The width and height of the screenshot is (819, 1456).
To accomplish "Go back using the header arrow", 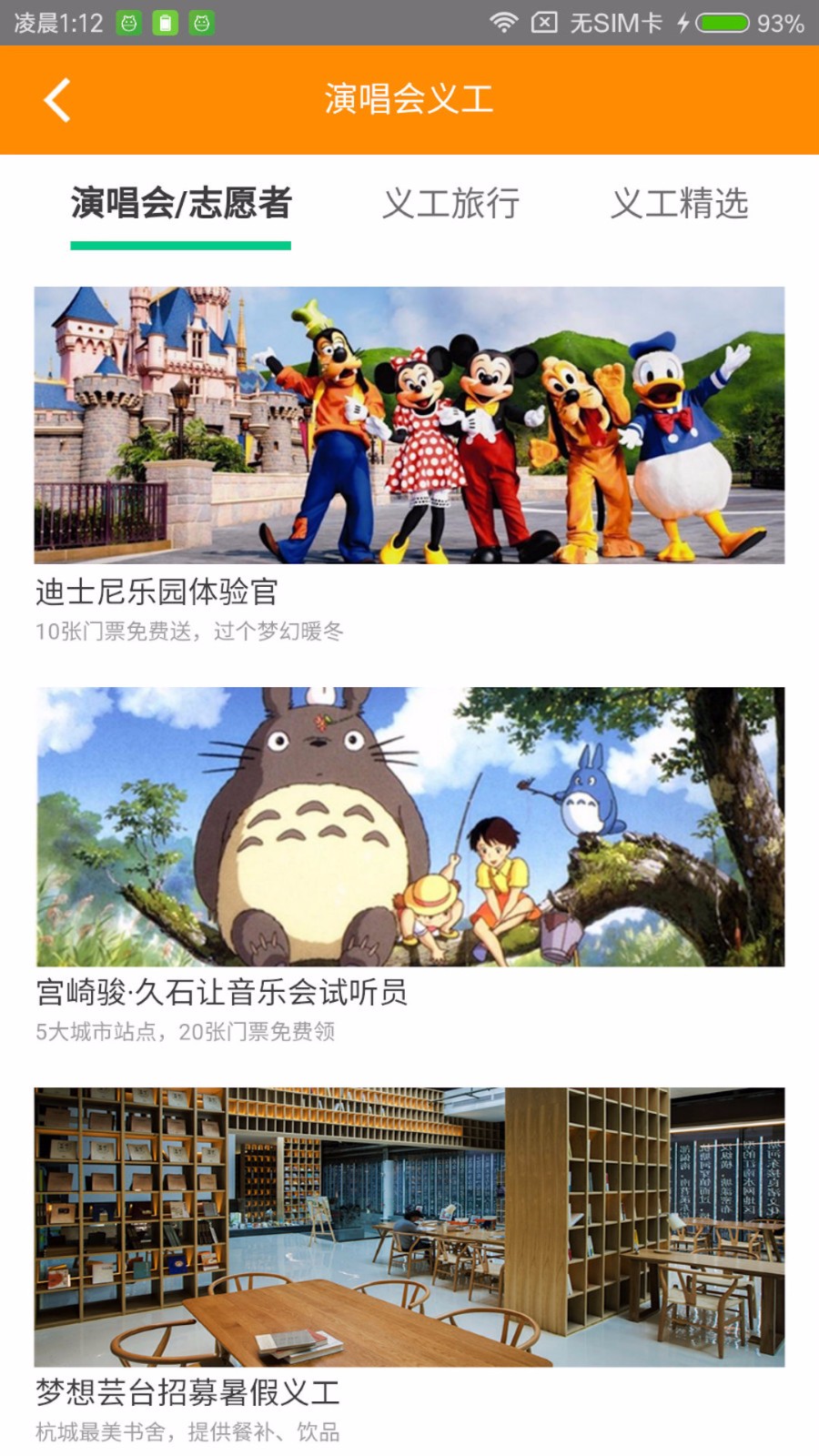I will point(57,100).
